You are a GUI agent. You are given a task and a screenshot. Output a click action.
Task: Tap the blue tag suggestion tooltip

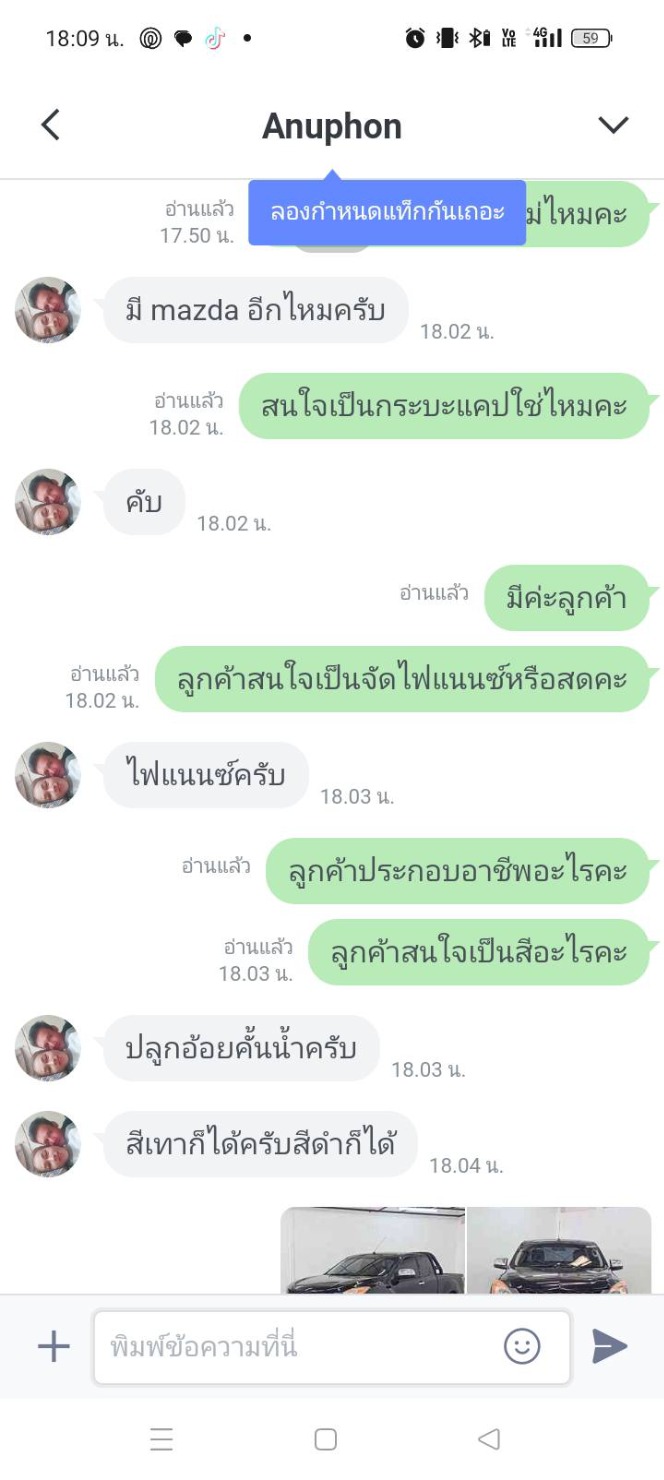[x=387, y=213]
